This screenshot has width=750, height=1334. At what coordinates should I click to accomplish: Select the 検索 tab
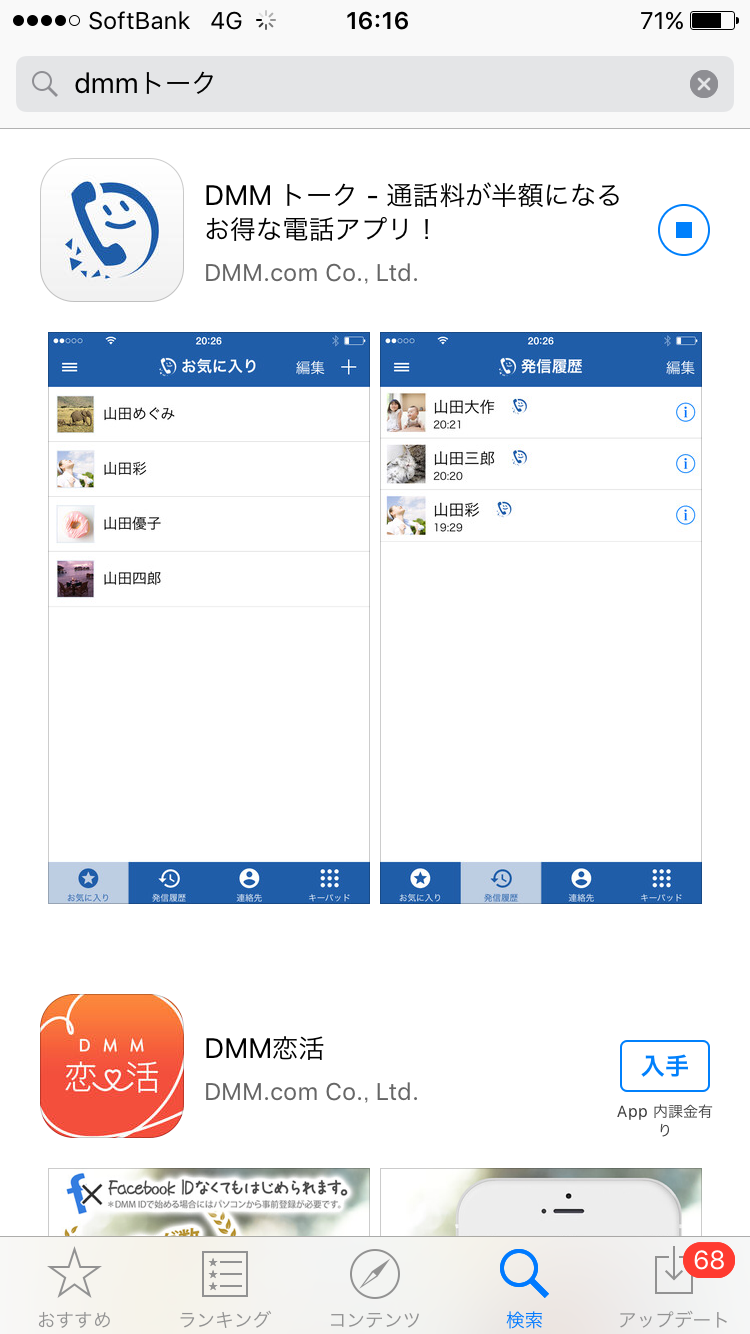524,1288
